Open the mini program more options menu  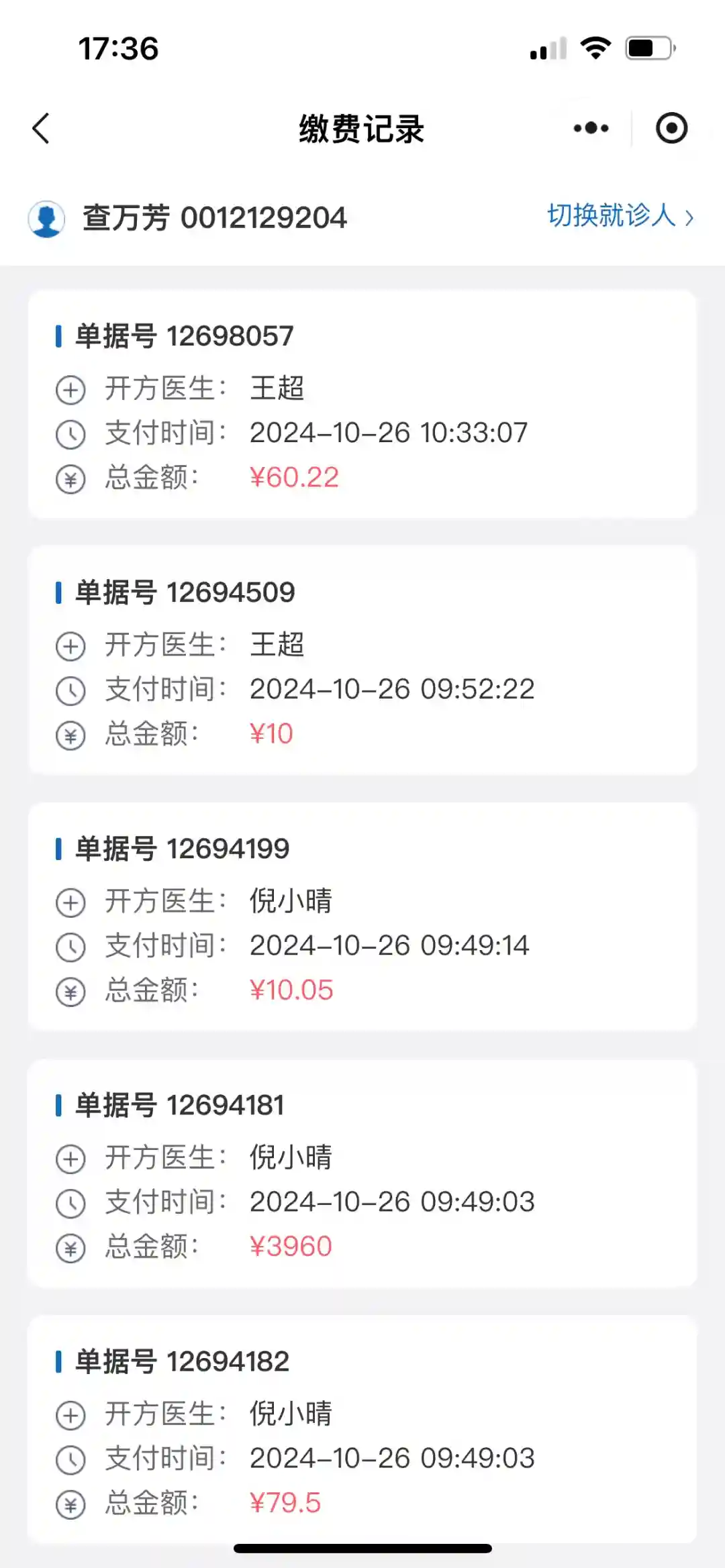point(591,128)
